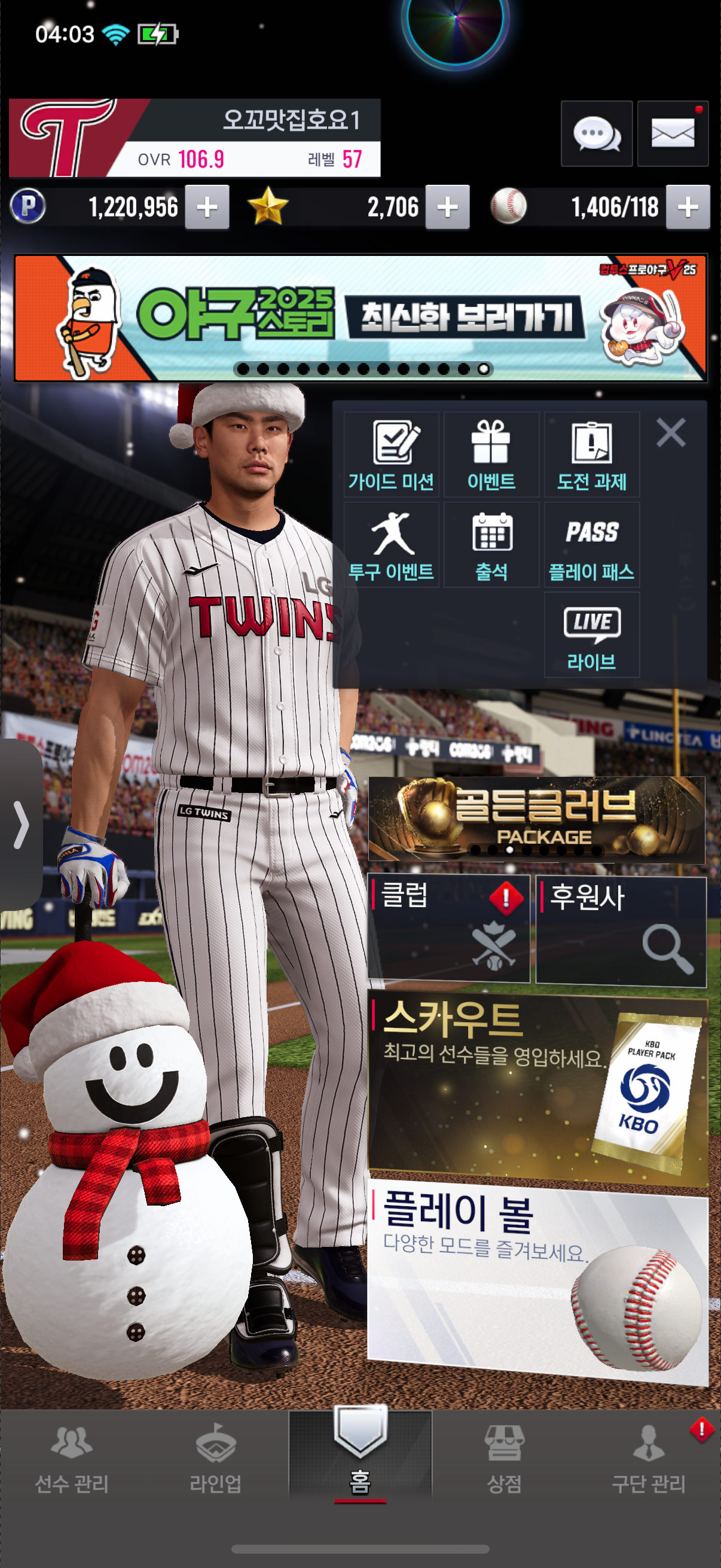Open the mailbox envelope icon

click(x=673, y=133)
